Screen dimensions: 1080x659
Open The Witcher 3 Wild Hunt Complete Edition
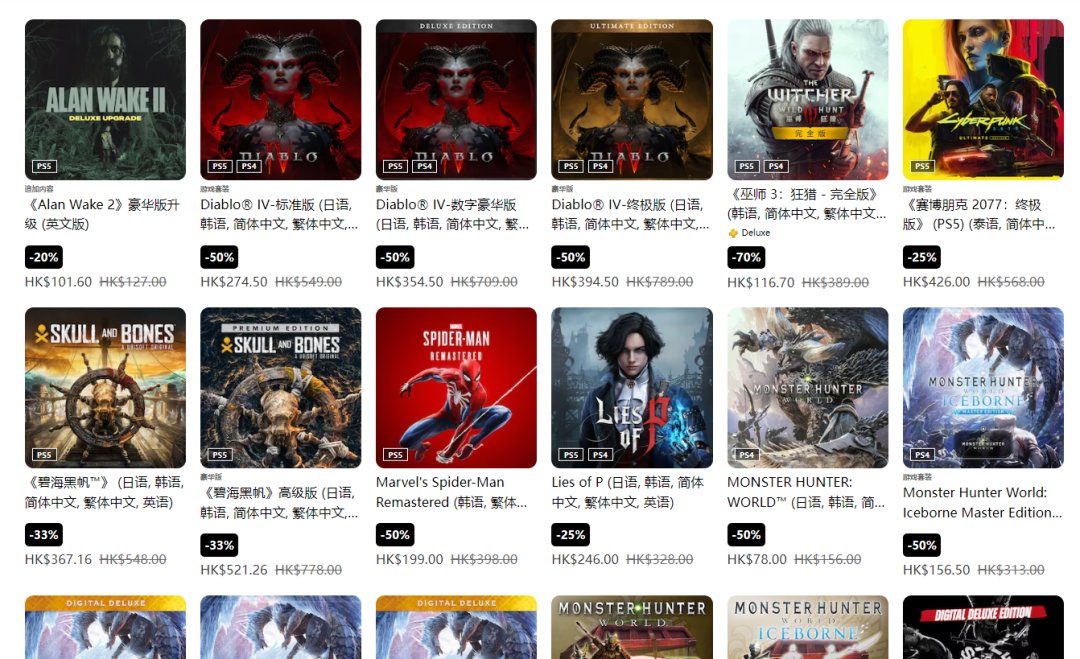click(807, 100)
